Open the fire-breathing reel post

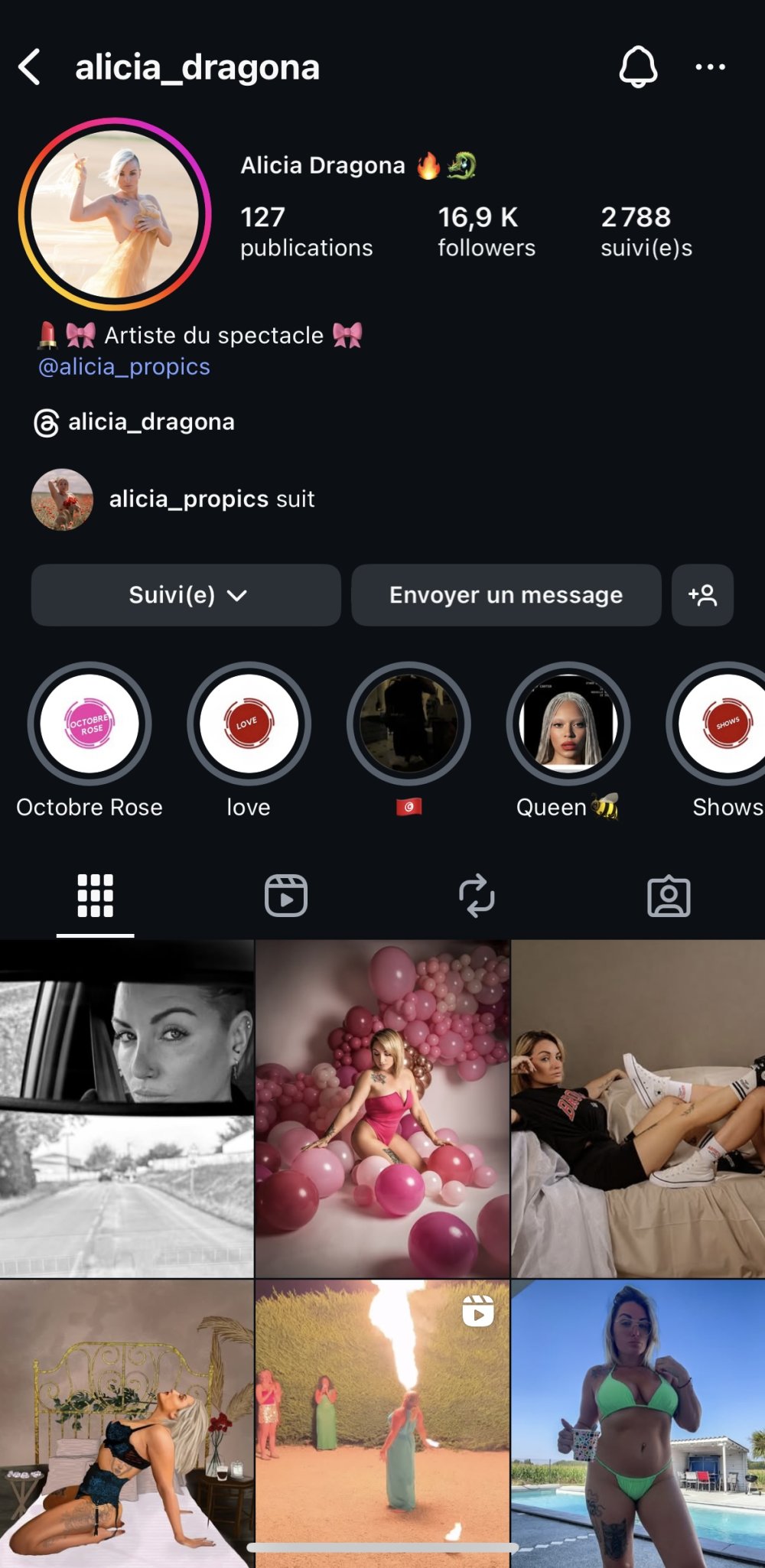(x=382, y=1423)
